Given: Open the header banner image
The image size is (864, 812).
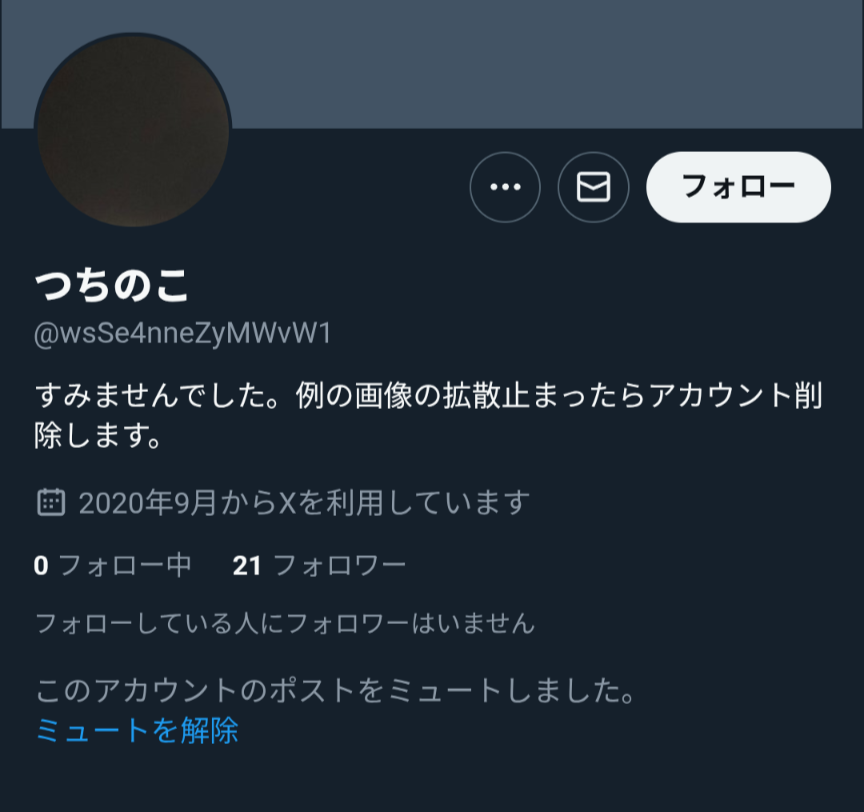Looking at the screenshot, I should click(546, 64).
